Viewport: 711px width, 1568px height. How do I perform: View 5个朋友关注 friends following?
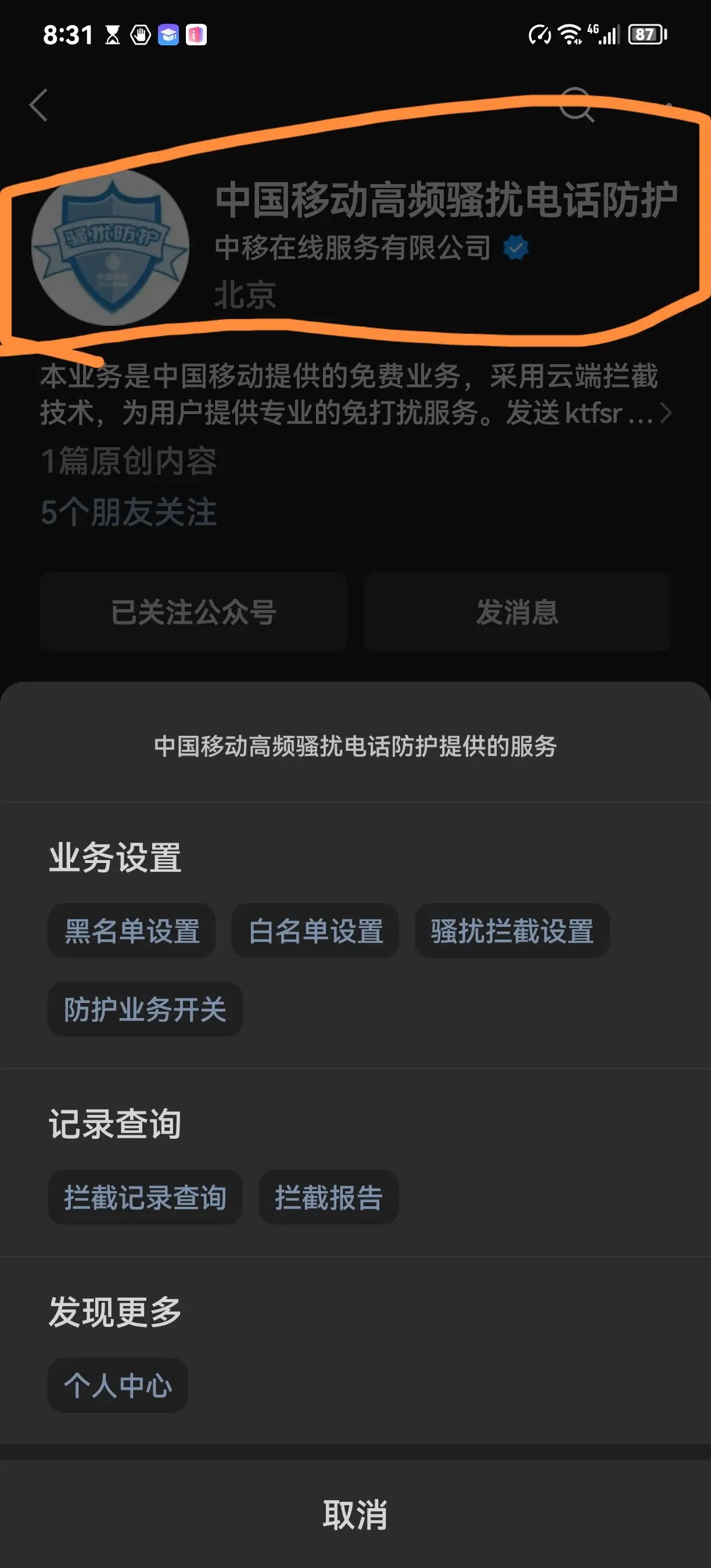coord(128,512)
